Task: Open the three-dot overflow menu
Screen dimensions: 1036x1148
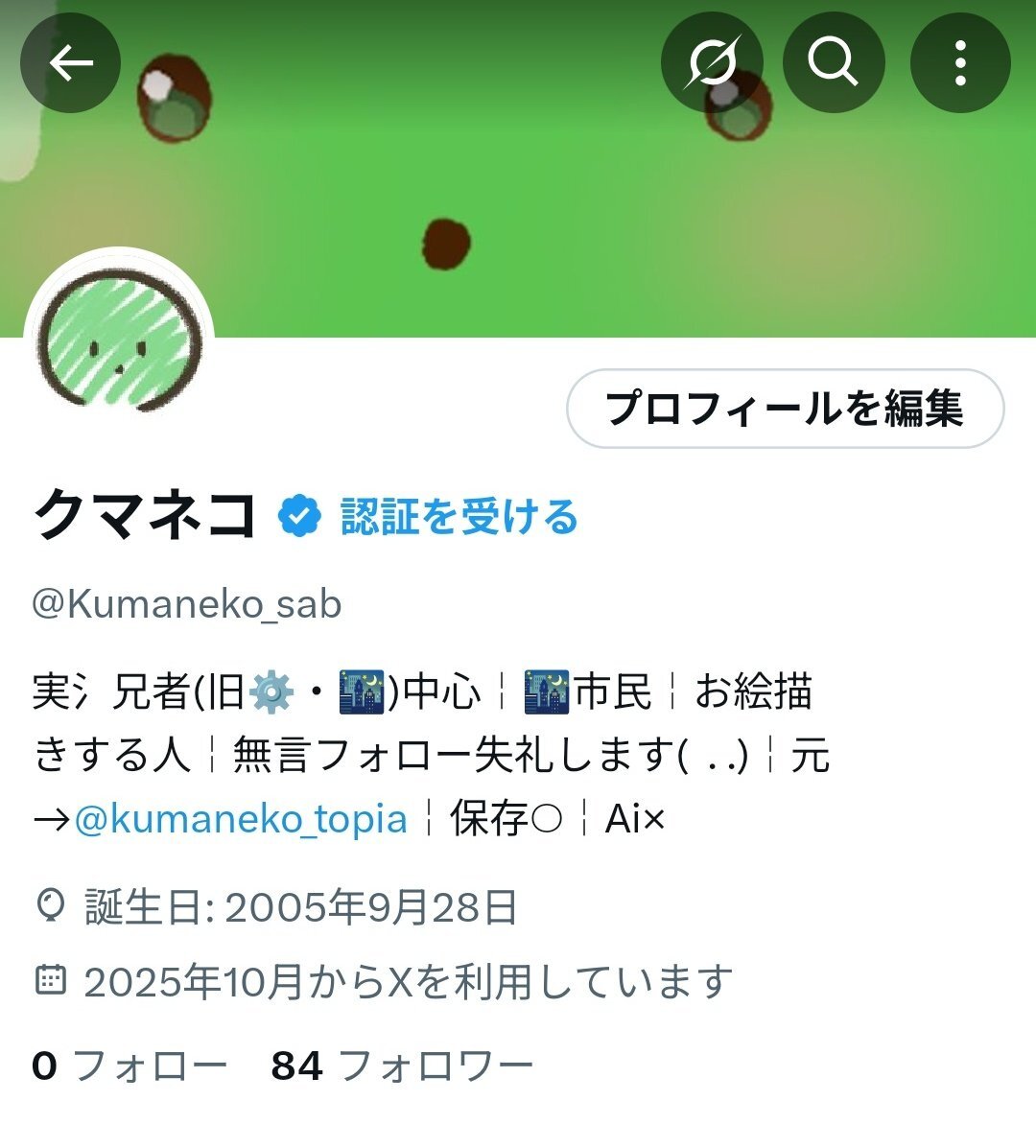Action: click(959, 63)
